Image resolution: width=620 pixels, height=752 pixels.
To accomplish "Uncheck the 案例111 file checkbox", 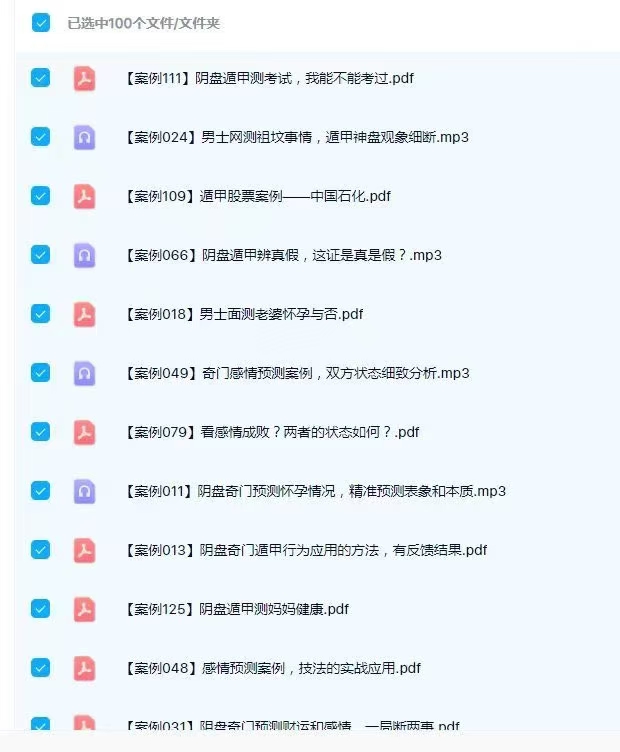I will pyautogui.click(x=40, y=78).
